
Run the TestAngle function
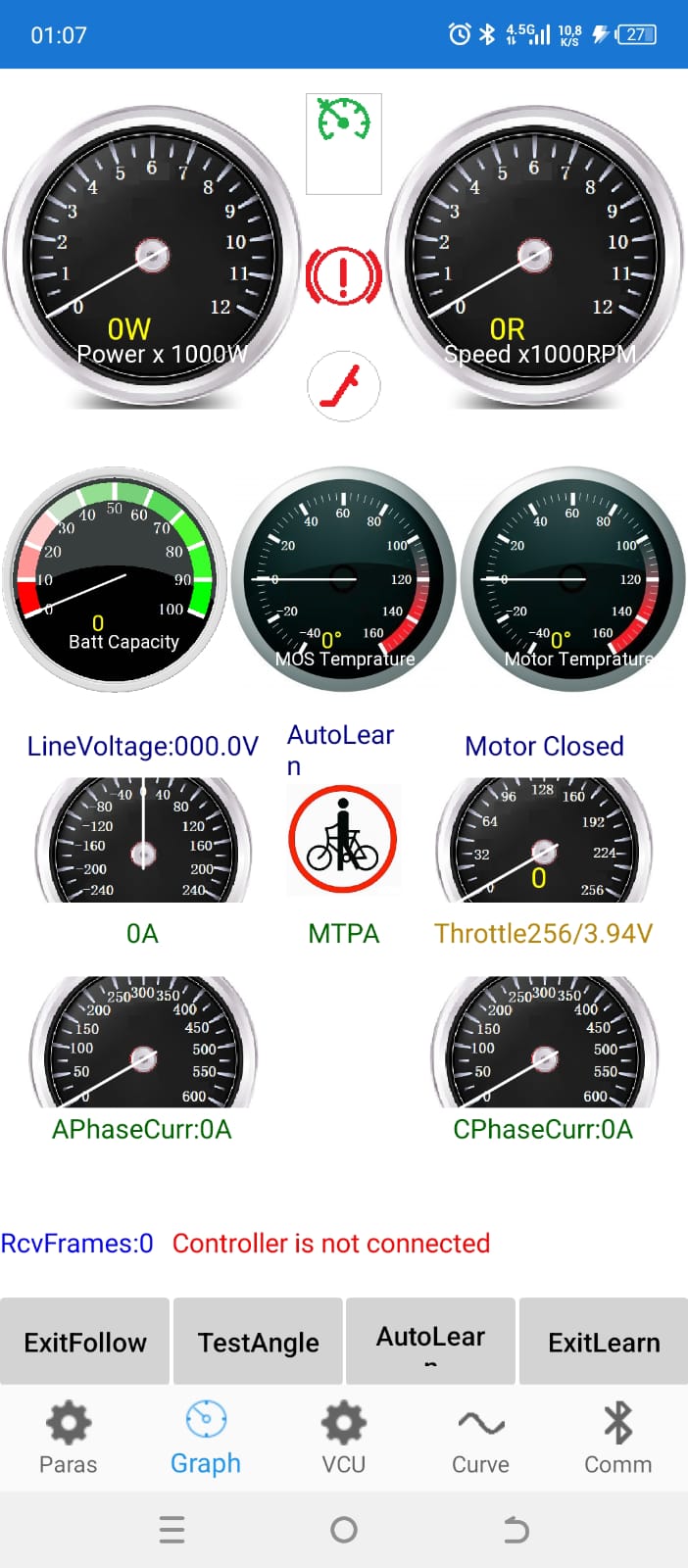click(258, 1341)
